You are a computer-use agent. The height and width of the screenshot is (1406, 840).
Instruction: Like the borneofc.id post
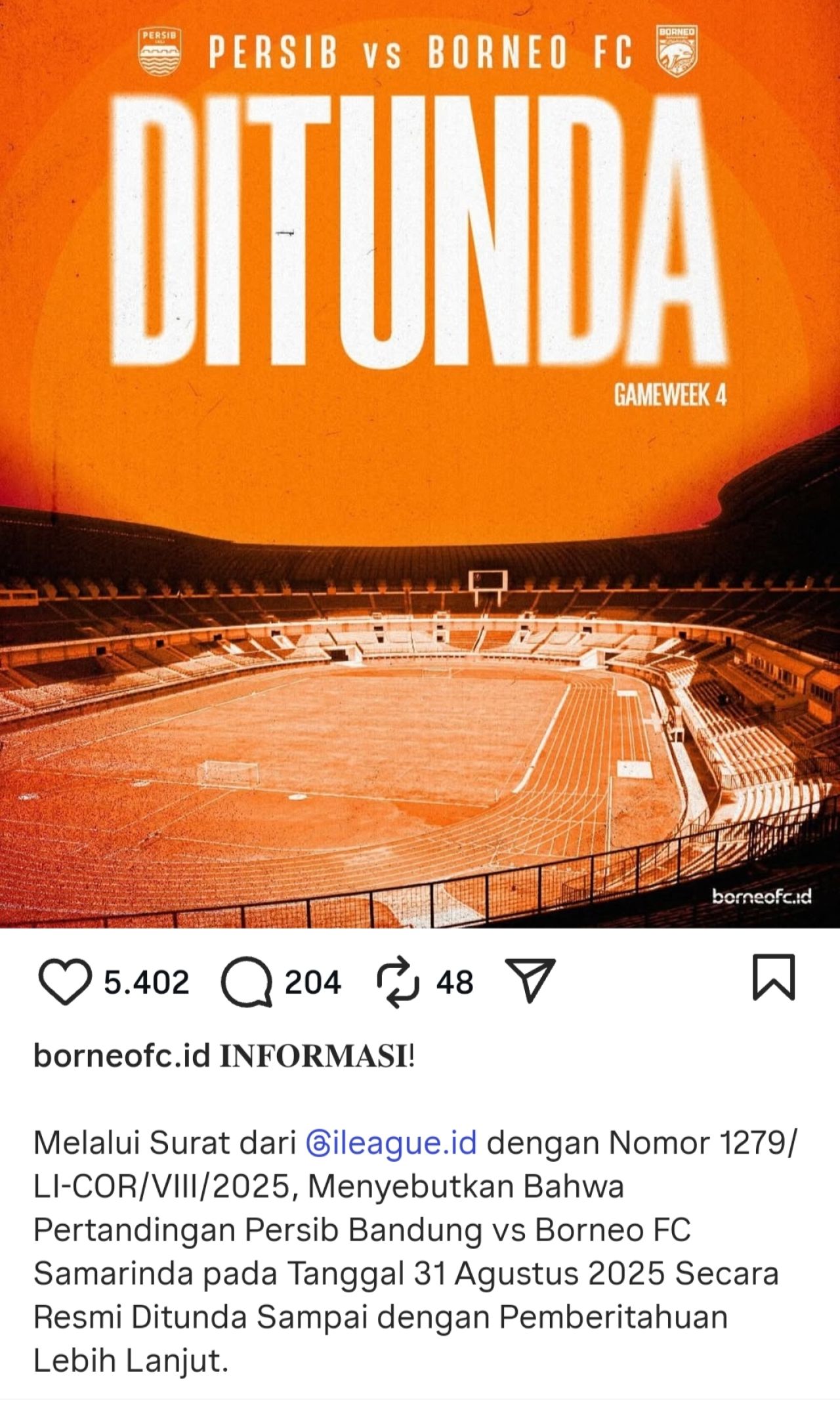(65, 982)
